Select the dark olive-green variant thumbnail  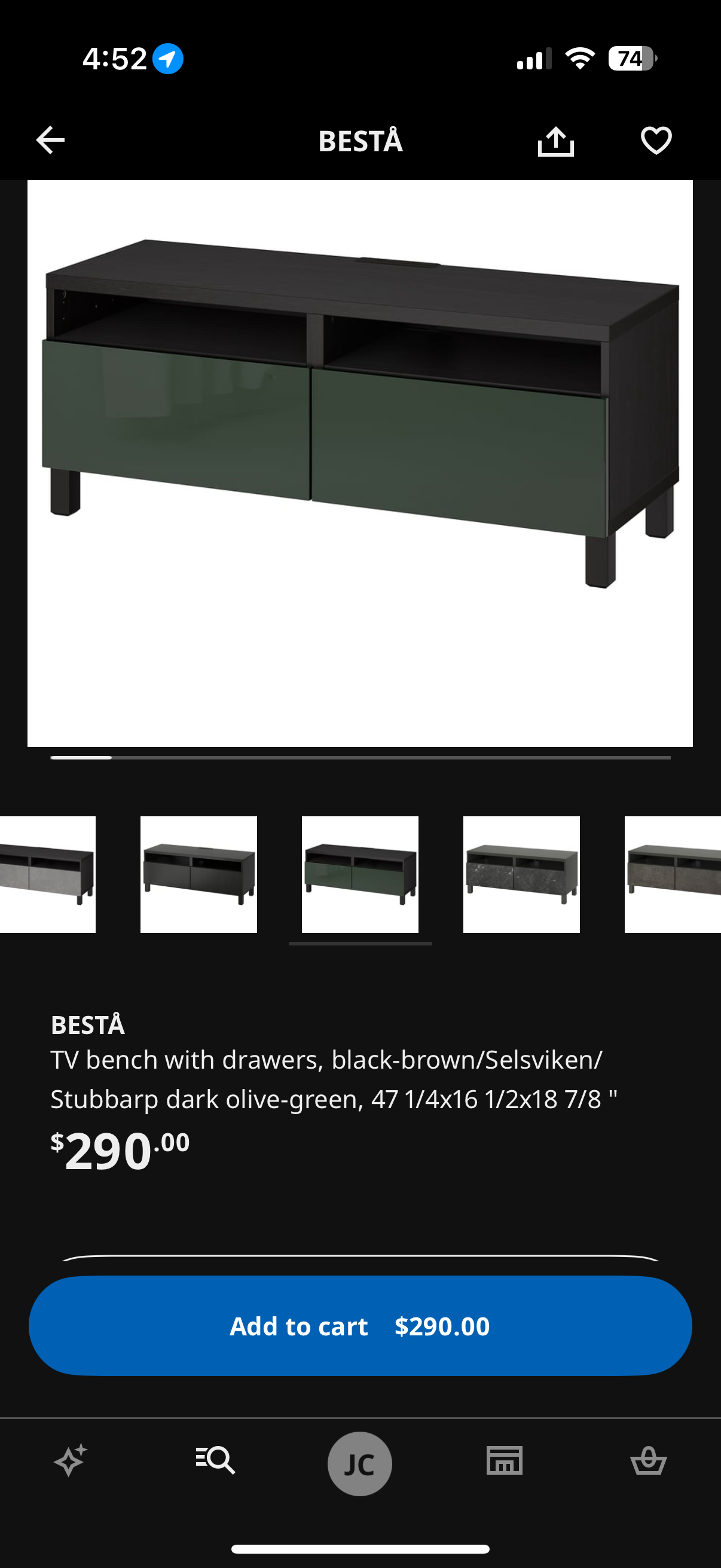[360, 874]
